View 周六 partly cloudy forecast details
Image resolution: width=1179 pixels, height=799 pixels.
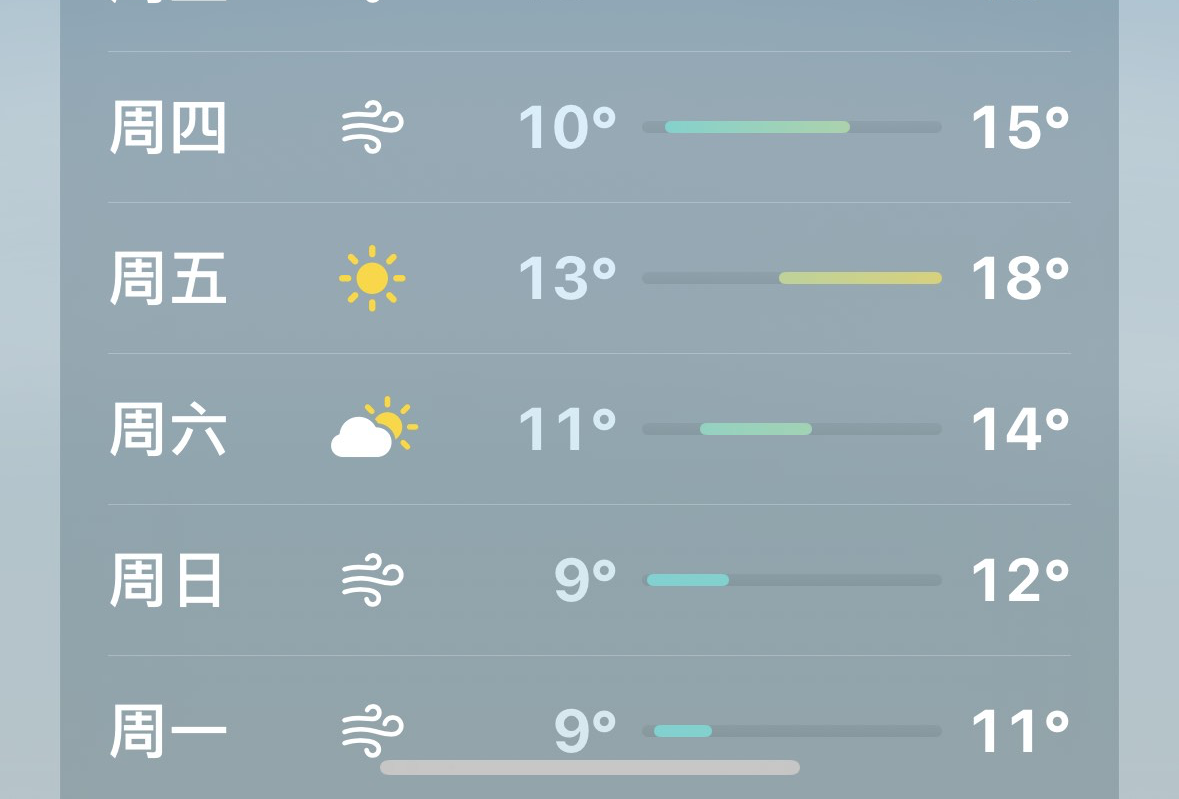(x=588, y=429)
